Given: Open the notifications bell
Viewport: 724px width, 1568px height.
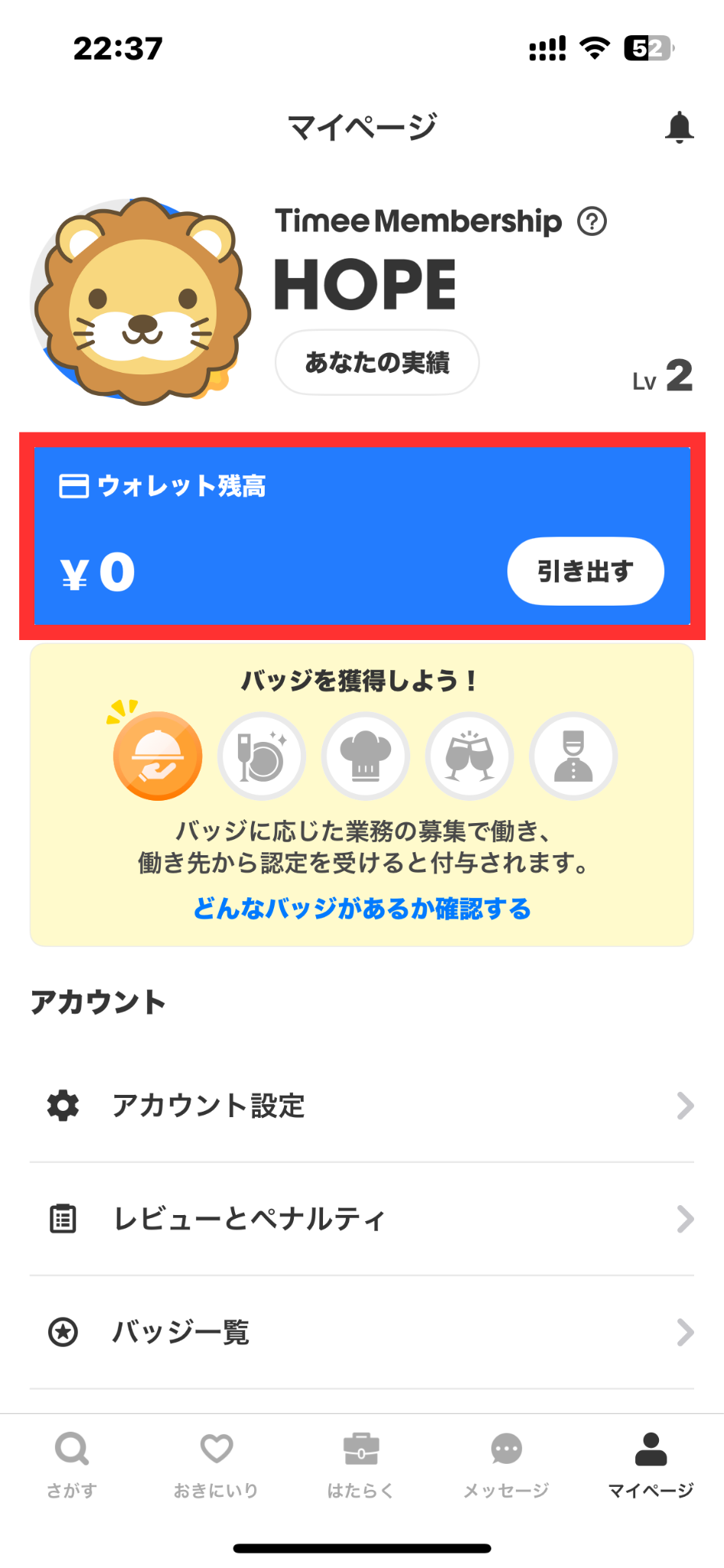Looking at the screenshot, I should coord(679,127).
